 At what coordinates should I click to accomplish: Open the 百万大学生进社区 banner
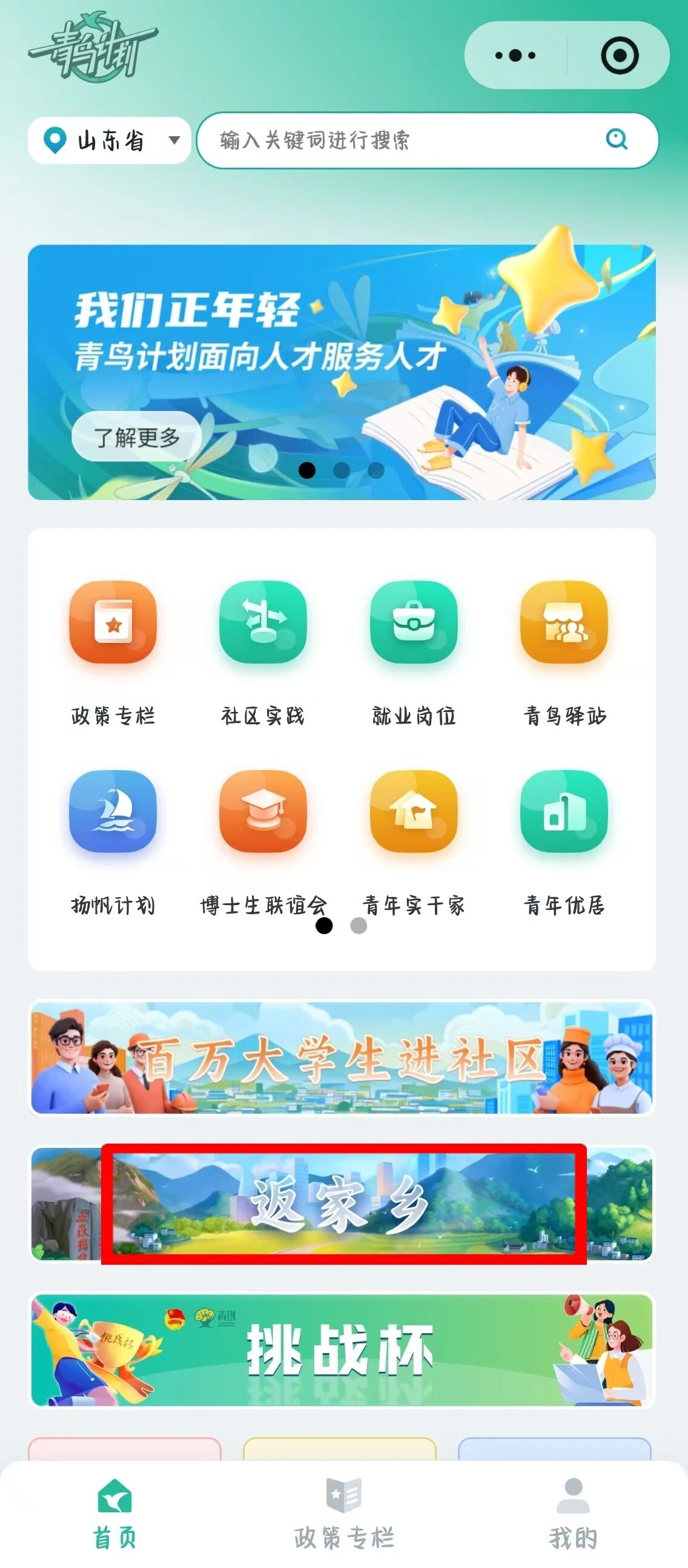tap(342, 1058)
